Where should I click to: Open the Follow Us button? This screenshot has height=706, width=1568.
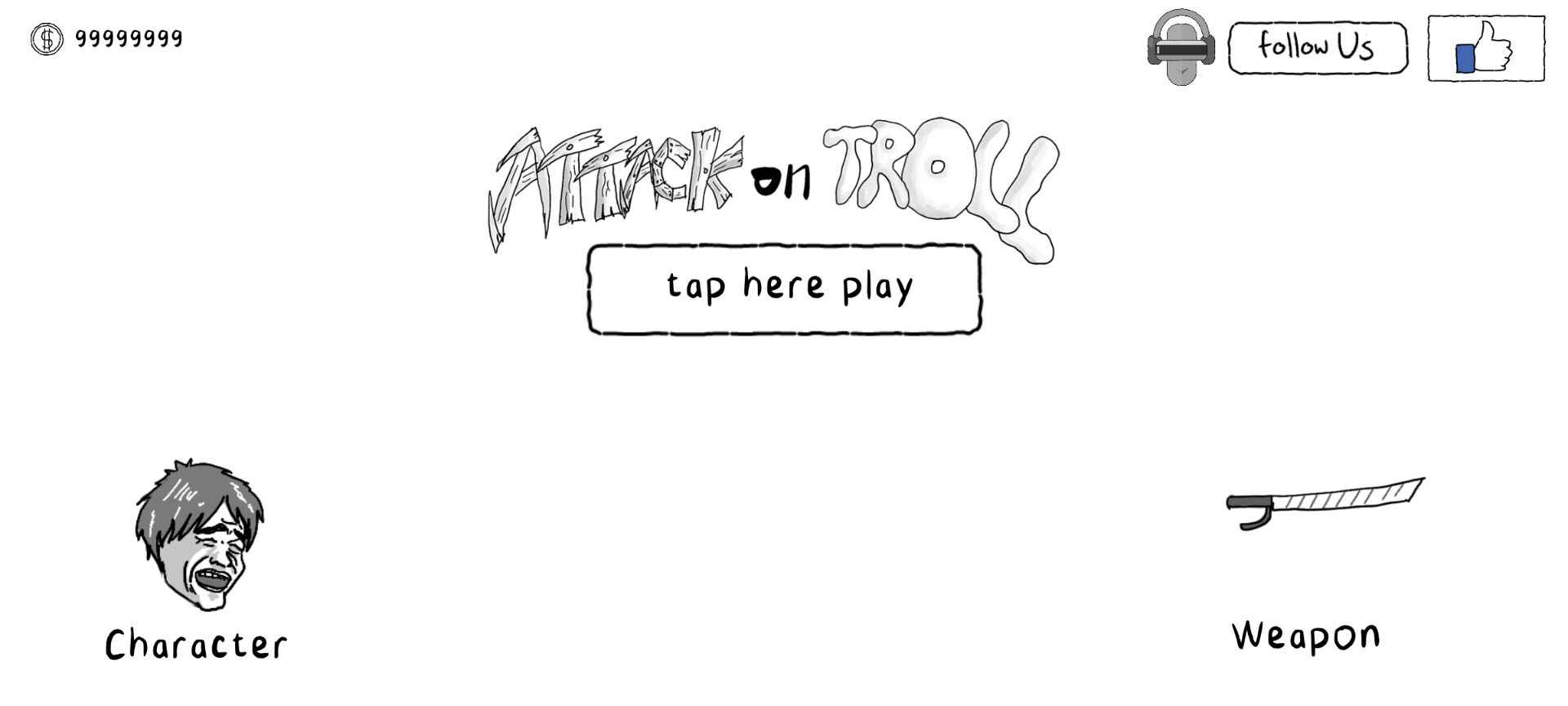click(x=1317, y=47)
